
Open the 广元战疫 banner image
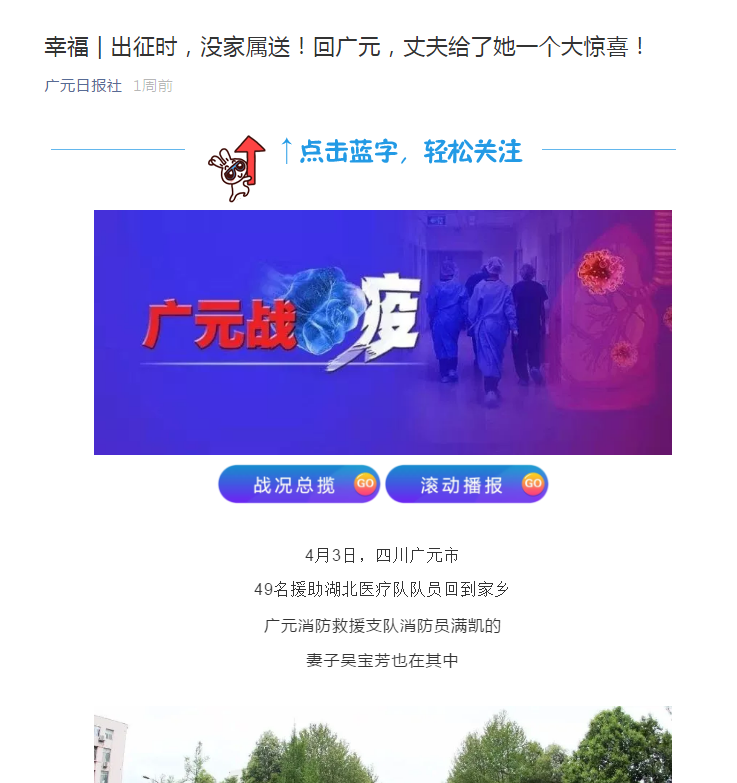(x=382, y=332)
